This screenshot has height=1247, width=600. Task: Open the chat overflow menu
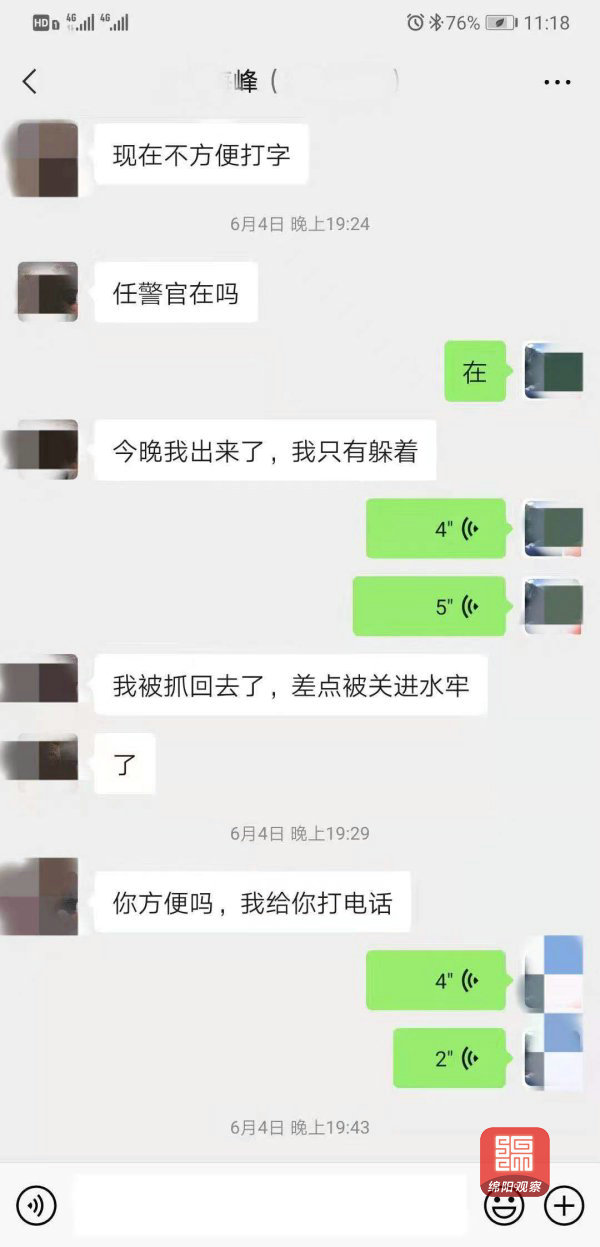pos(557,82)
